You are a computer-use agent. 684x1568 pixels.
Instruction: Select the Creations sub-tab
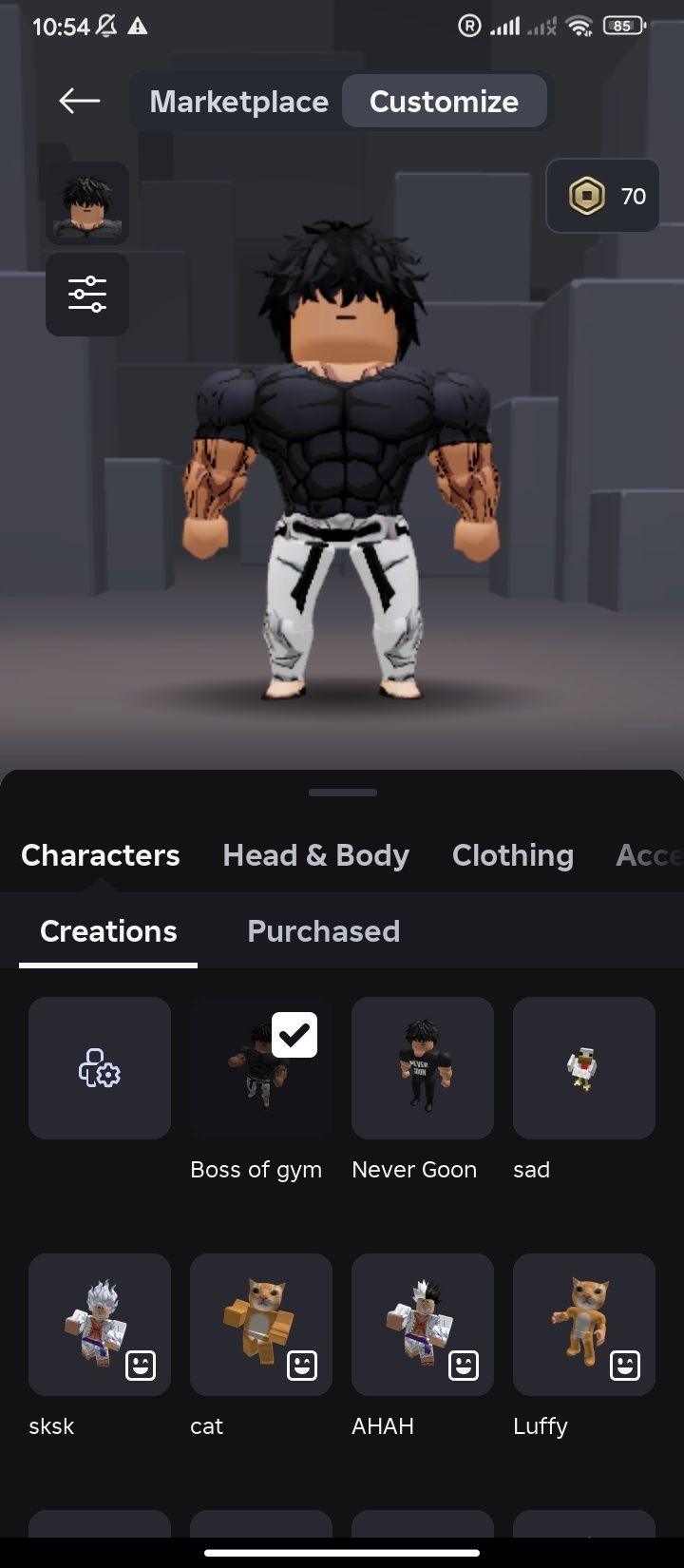click(108, 931)
